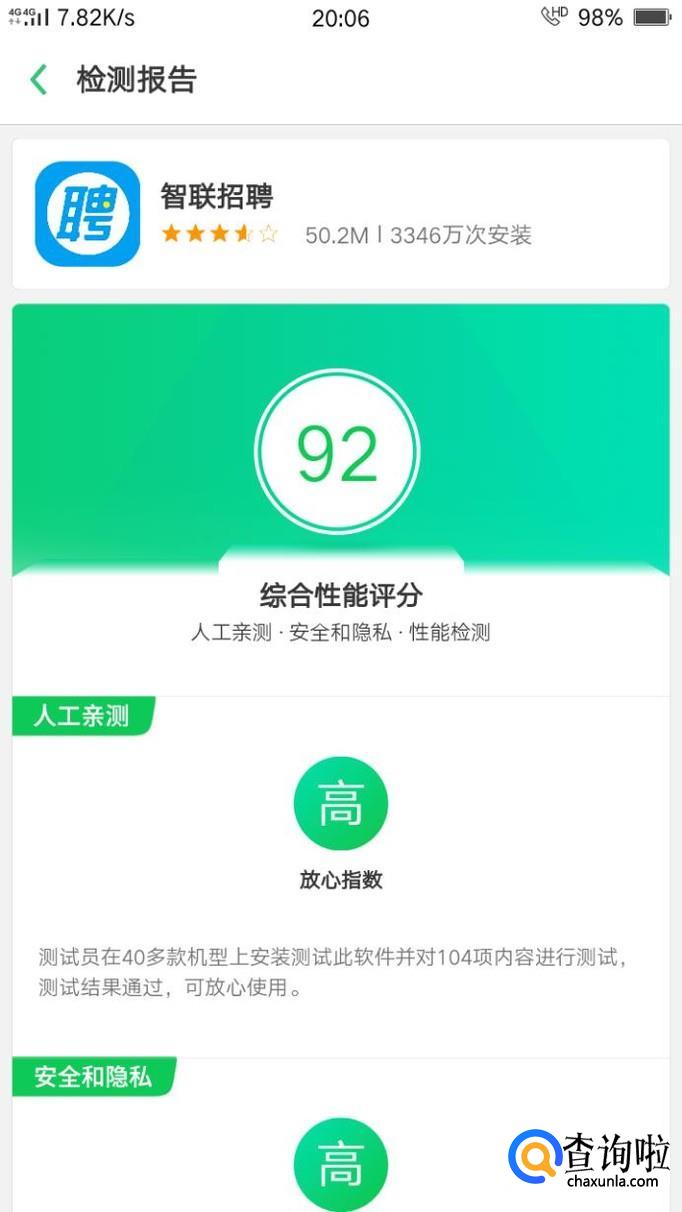Open the 智联招聘 app card
The height and width of the screenshot is (1212, 682).
(x=340, y=214)
